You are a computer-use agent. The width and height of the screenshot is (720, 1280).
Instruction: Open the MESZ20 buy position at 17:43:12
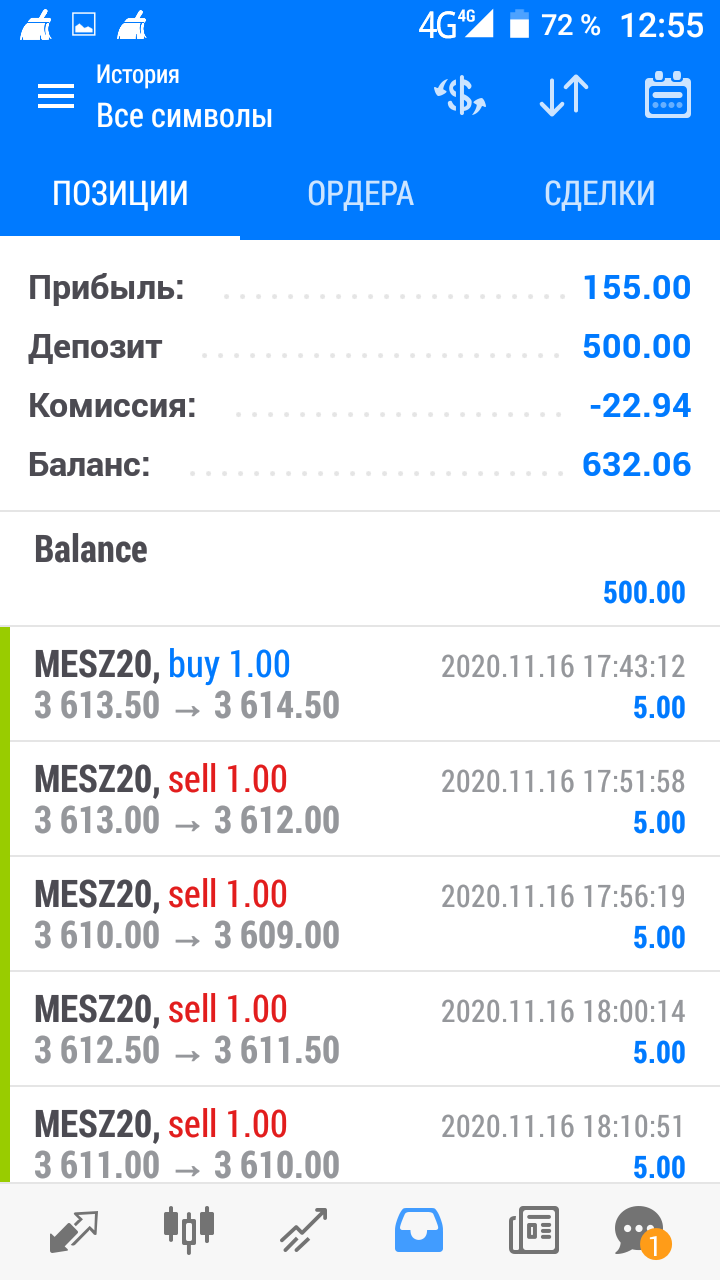click(x=360, y=685)
